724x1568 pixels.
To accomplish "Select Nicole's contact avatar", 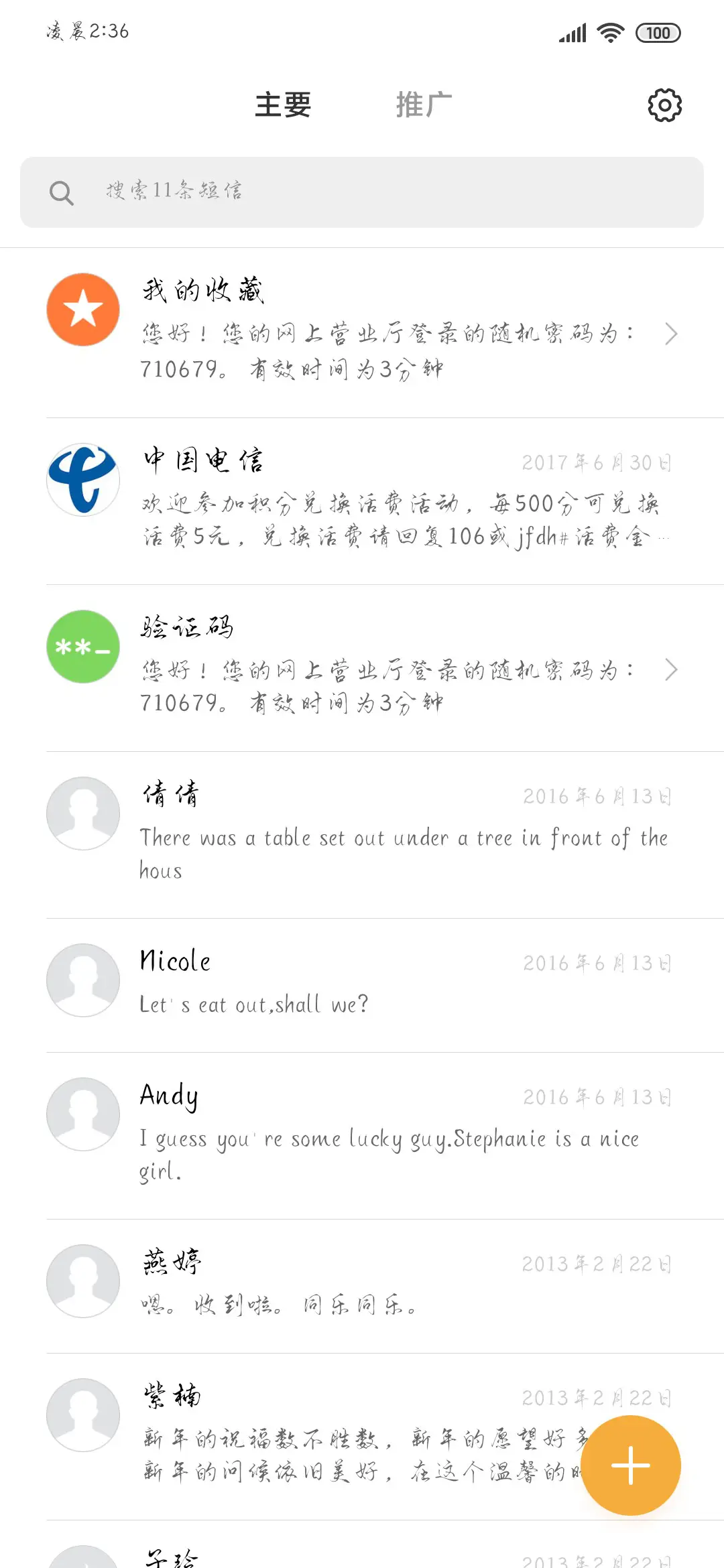I will (82, 980).
